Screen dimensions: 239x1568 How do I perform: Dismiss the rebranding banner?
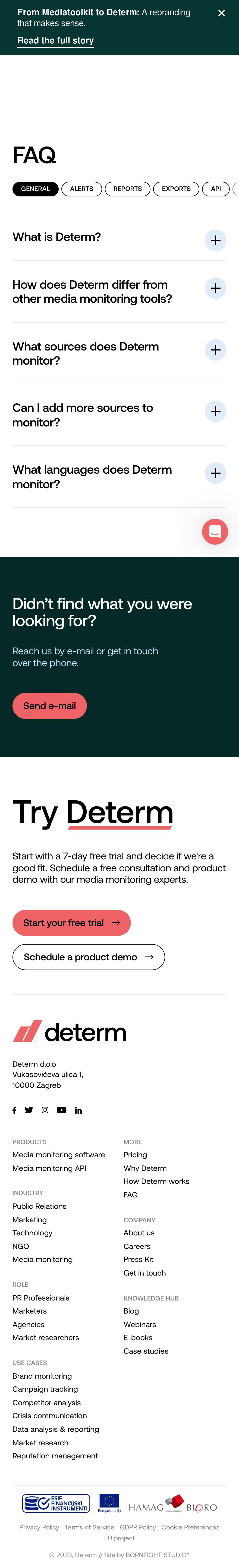tap(221, 13)
